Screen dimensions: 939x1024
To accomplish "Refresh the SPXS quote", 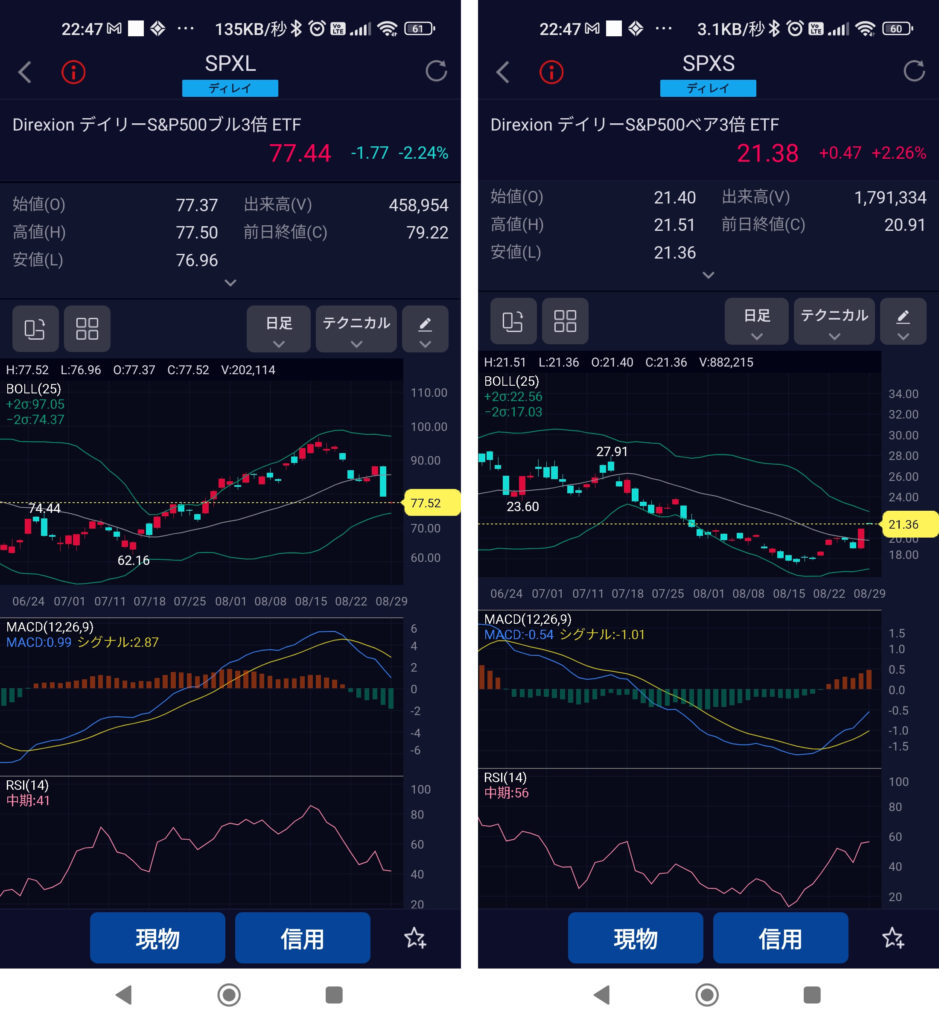I will (914, 71).
